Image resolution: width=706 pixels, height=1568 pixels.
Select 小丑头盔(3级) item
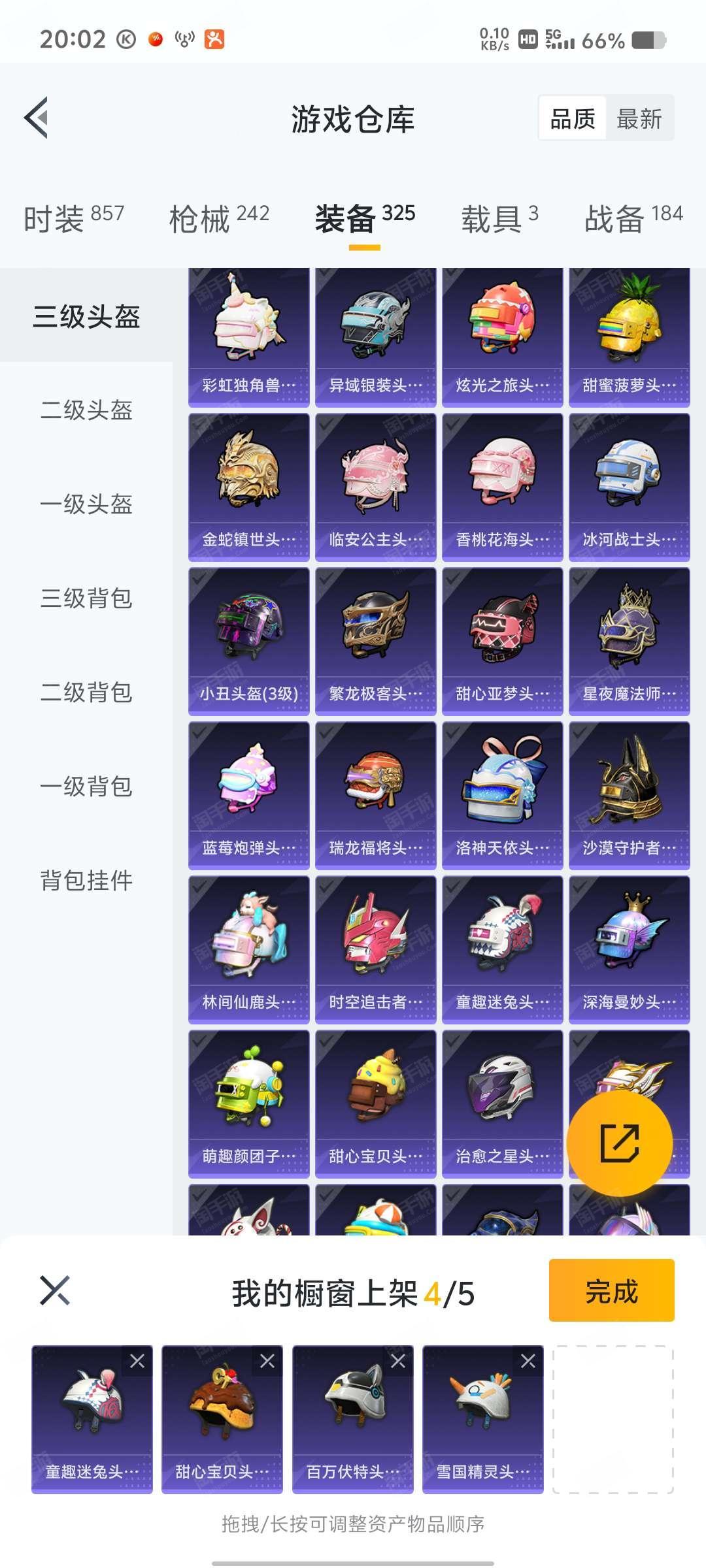[248, 641]
